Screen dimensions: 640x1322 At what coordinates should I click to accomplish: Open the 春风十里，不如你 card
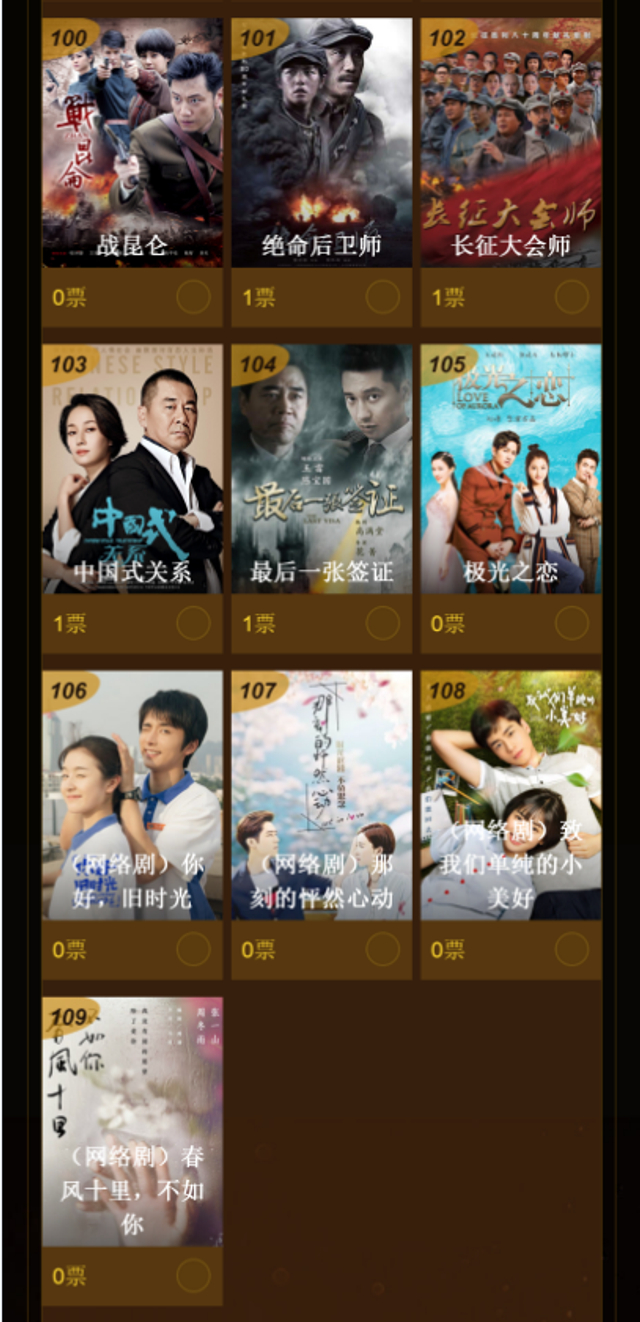click(x=132, y=1121)
